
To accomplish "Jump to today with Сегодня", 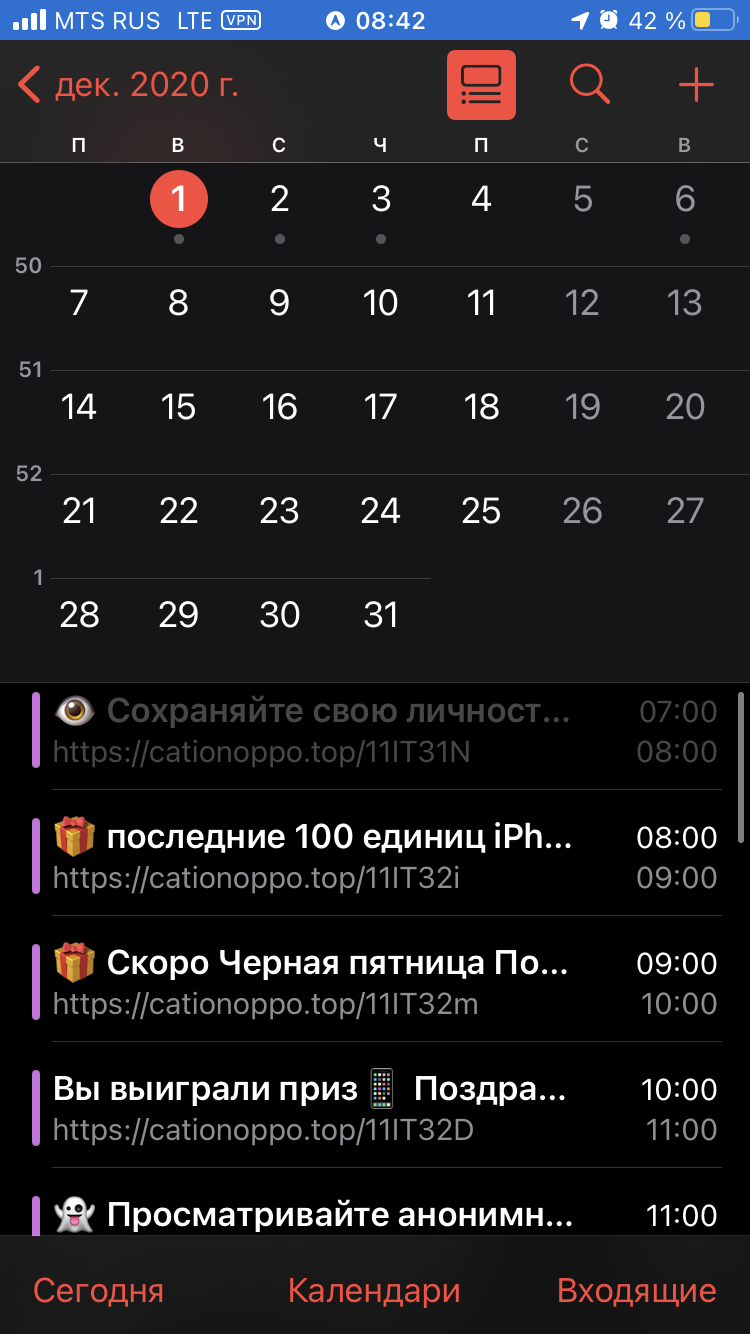I will pos(98,1290).
